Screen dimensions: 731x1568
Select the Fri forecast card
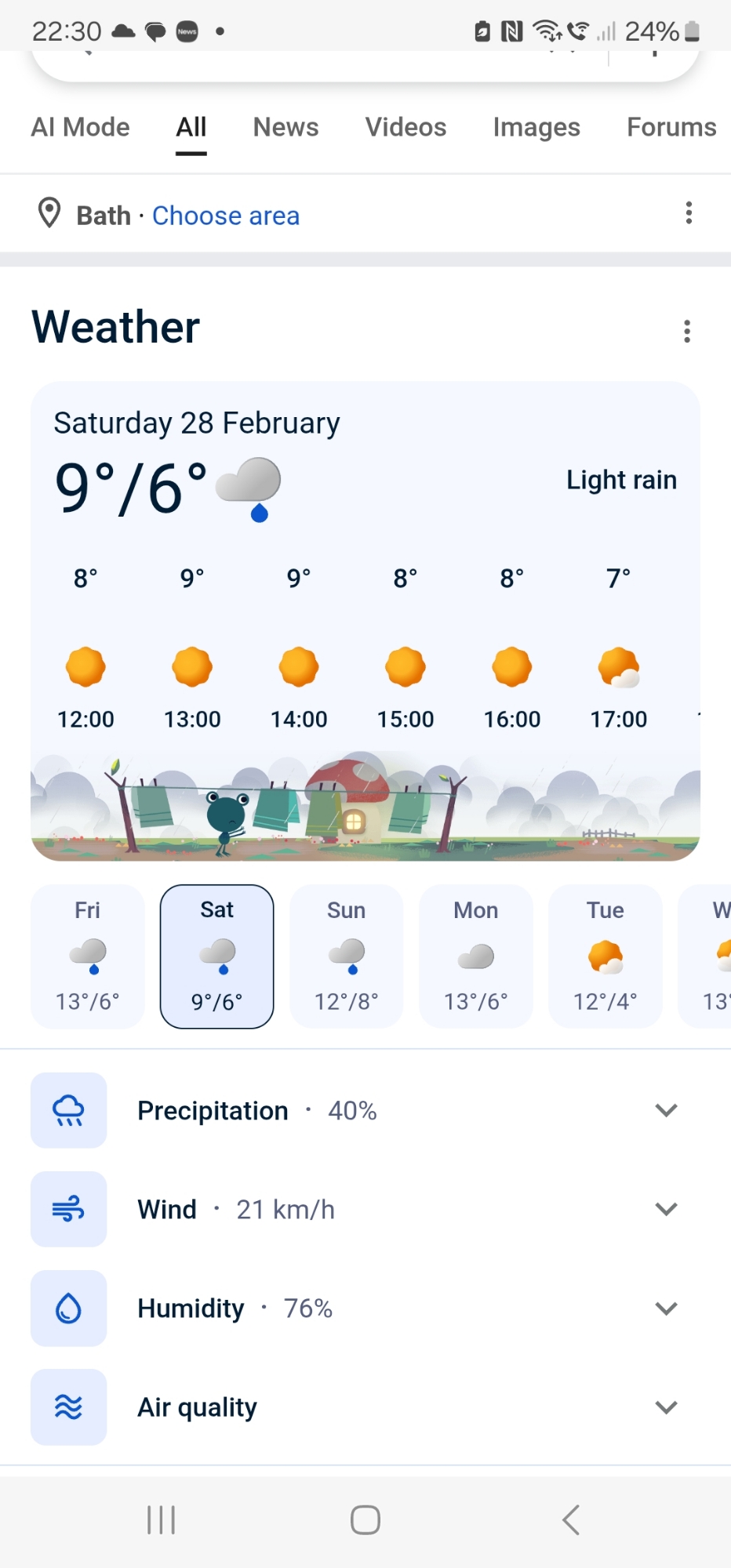click(x=88, y=956)
